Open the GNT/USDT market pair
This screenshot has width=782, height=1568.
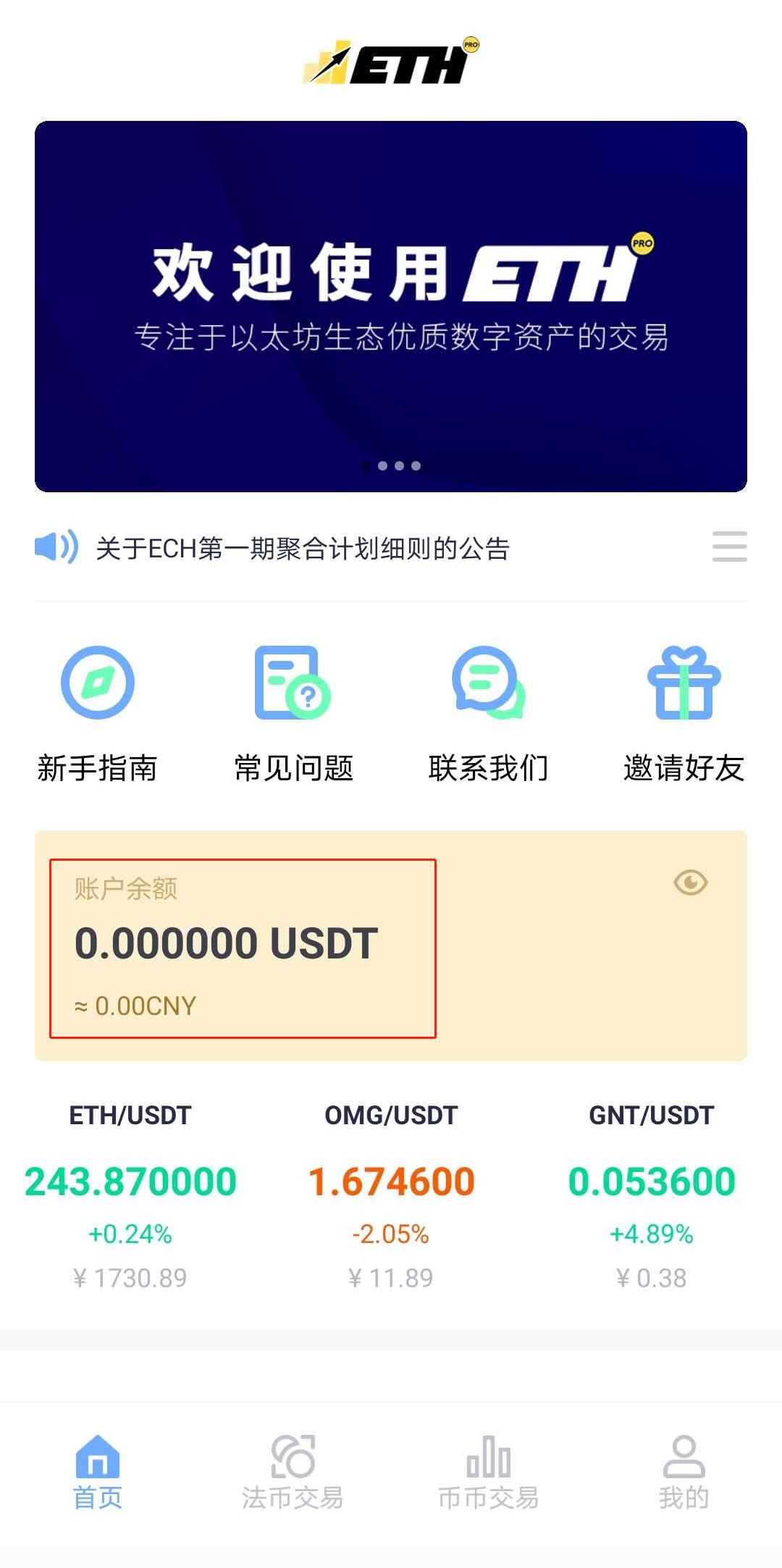tap(652, 1194)
